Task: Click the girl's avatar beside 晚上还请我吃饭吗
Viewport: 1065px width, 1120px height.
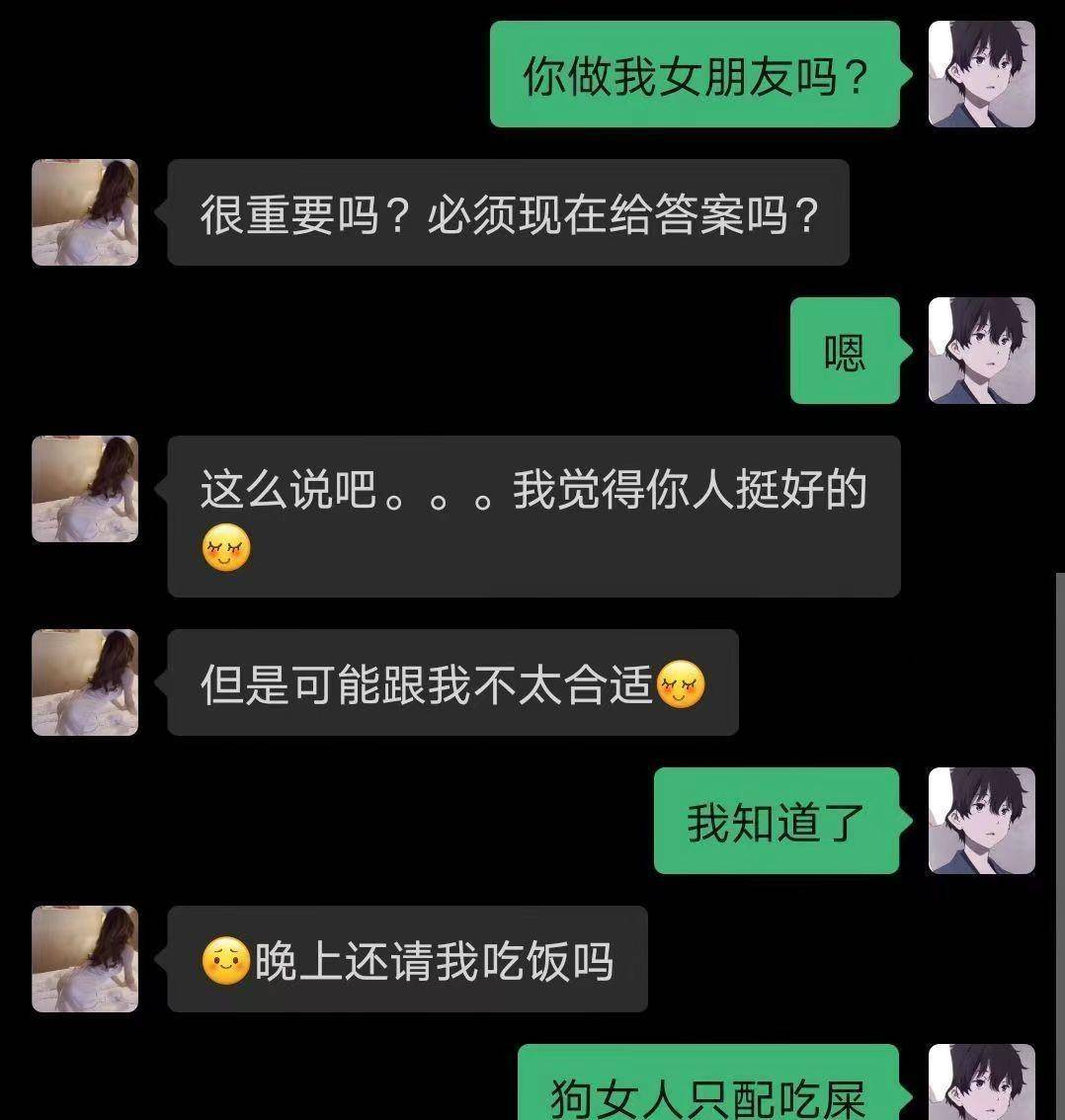Action: (85, 957)
